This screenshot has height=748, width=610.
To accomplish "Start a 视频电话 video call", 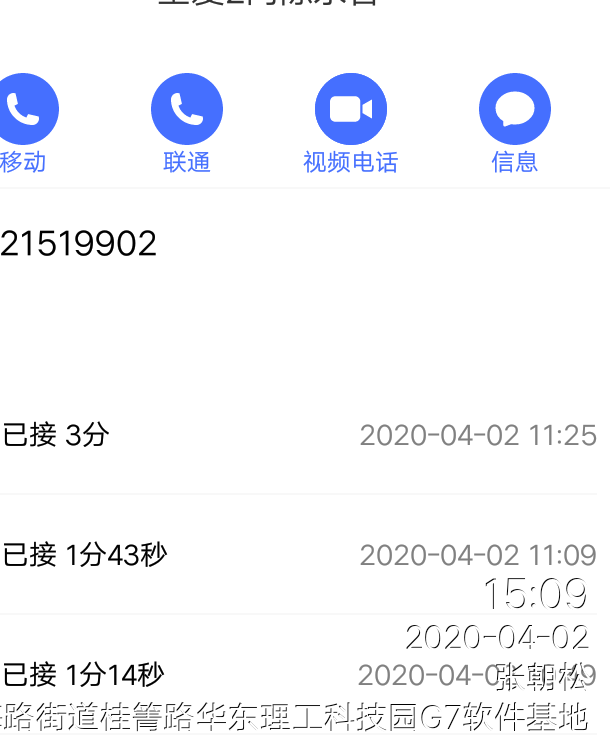I will [x=351, y=109].
